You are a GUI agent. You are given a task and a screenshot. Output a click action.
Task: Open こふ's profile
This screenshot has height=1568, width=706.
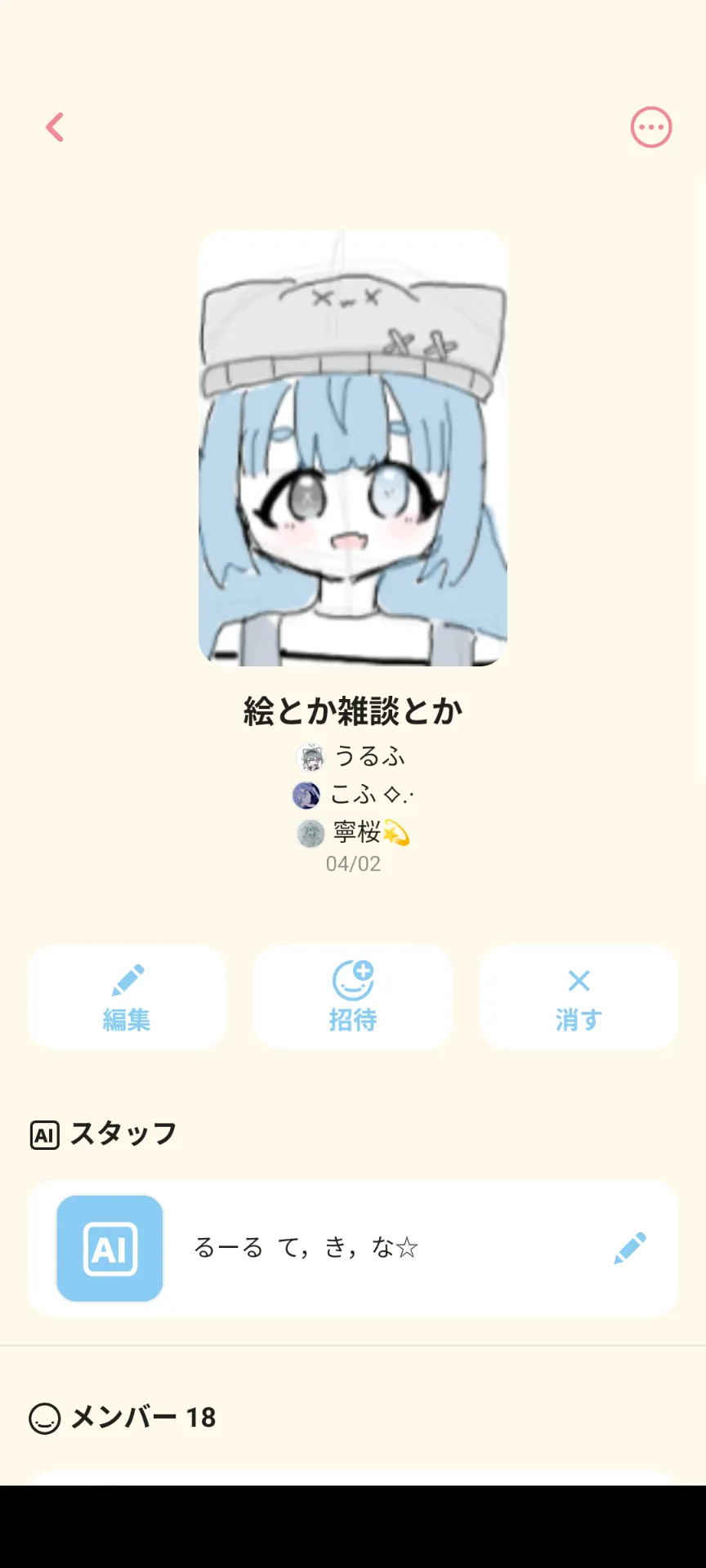click(x=353, y=795)
